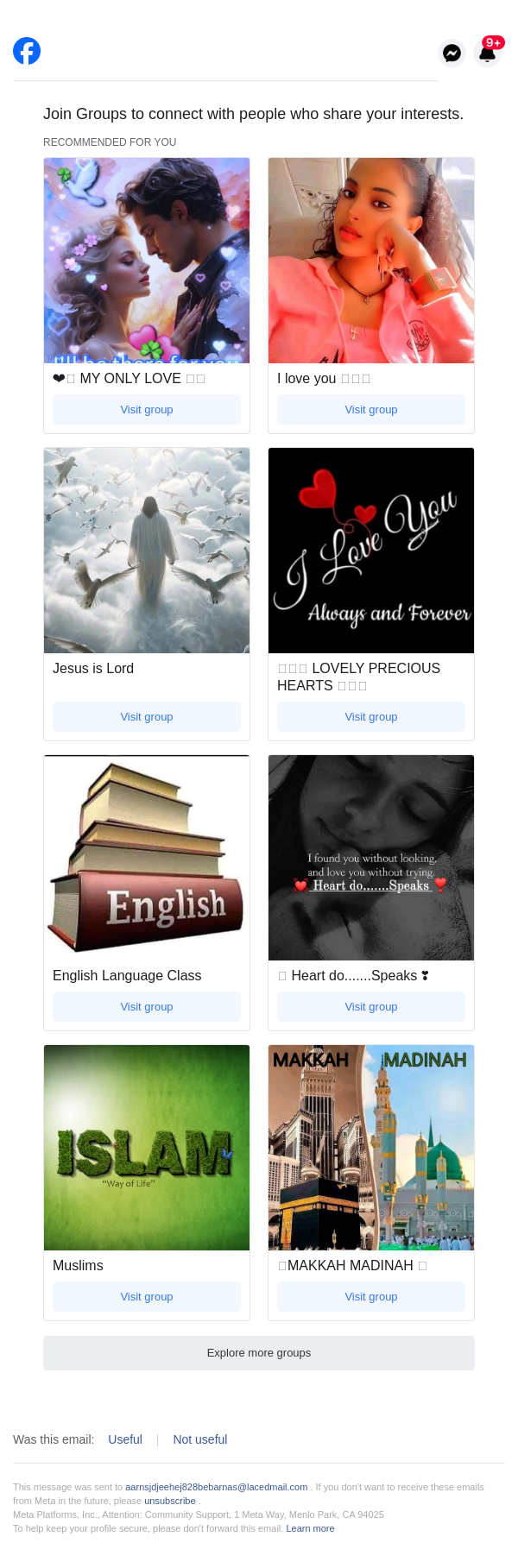518x1568 pixels.
Task: Open the Facebook logo link
Action: (27, 51)
